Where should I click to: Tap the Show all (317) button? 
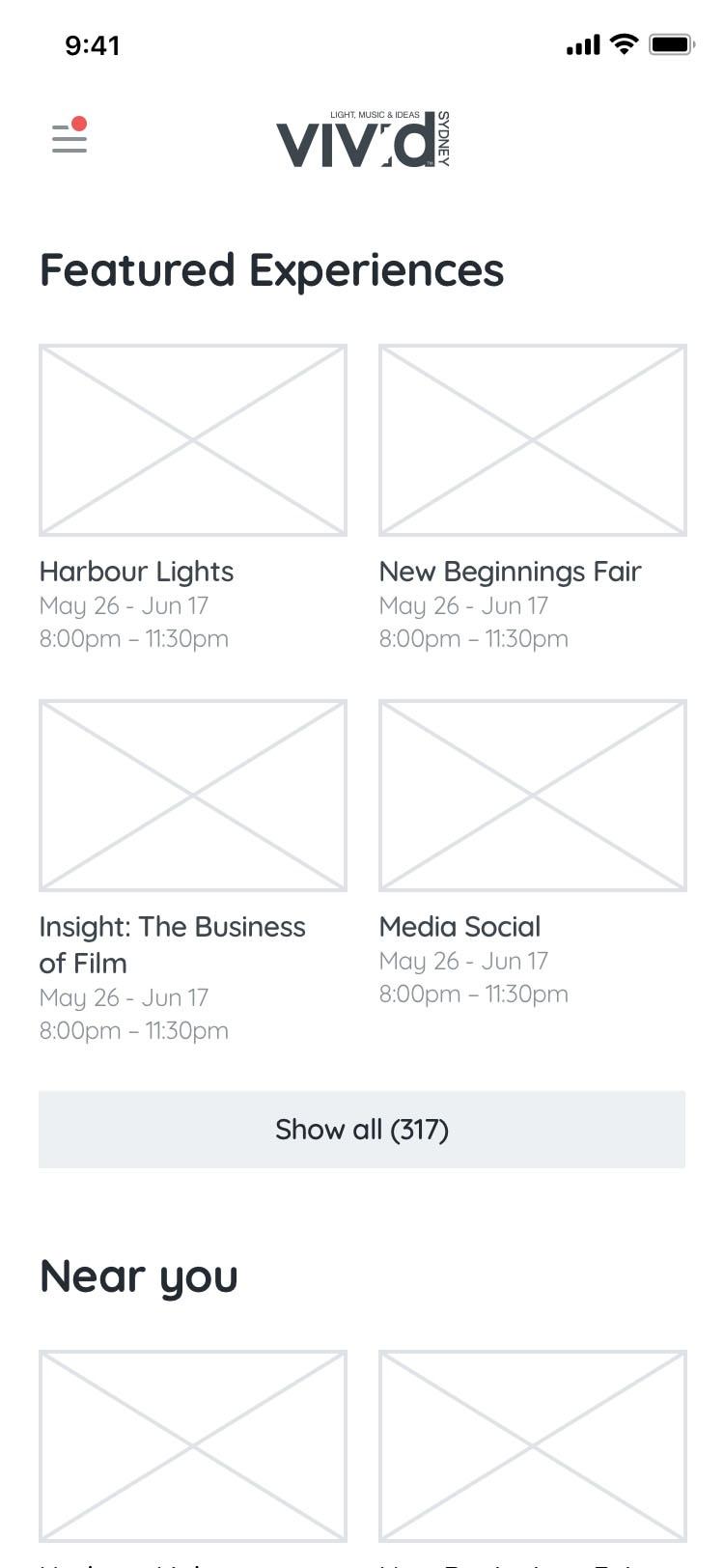coord(362,1129)
